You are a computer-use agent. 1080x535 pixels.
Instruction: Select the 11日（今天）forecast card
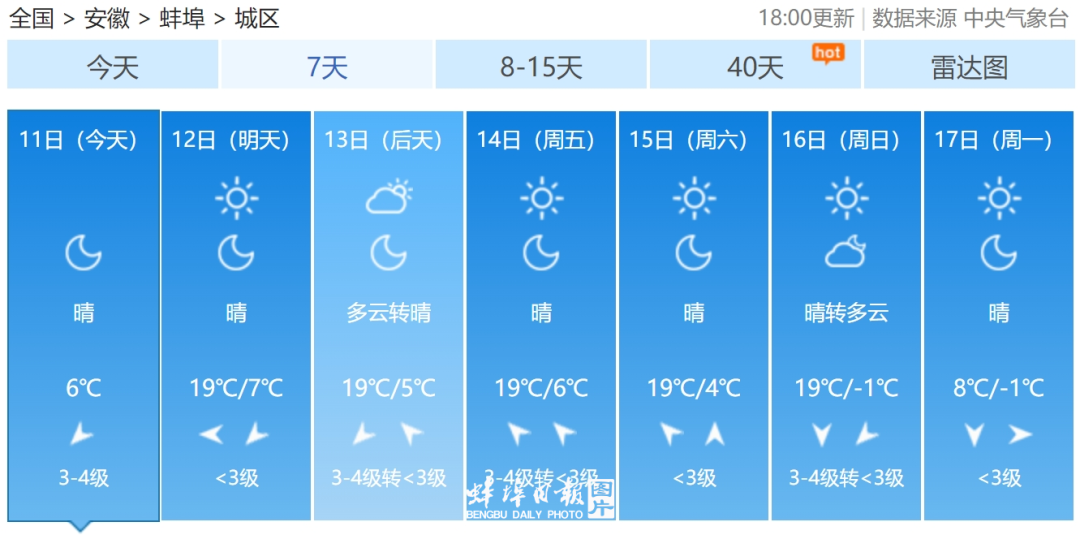(x=83, y=315)
